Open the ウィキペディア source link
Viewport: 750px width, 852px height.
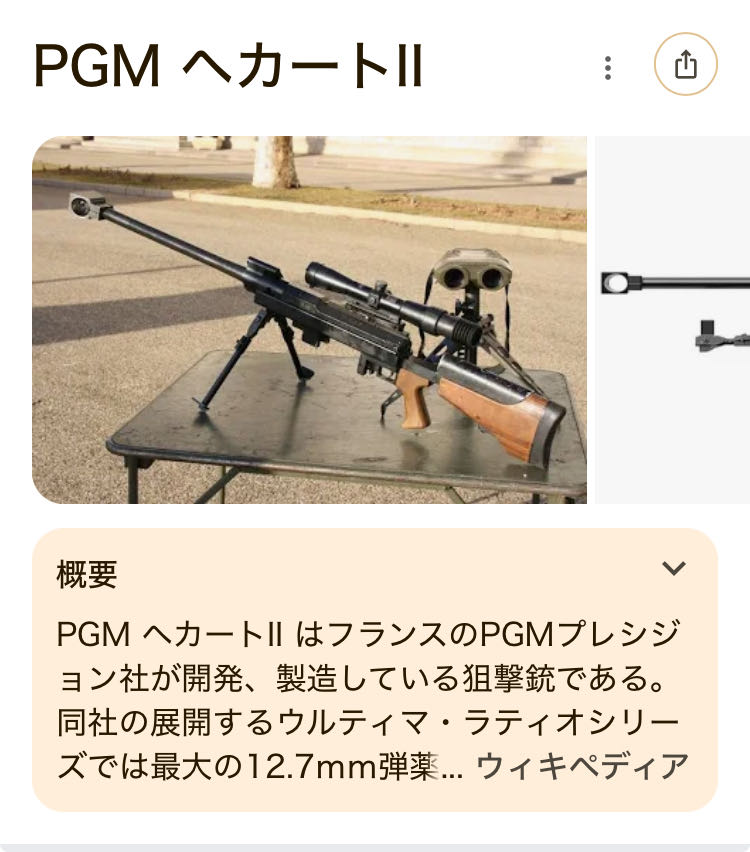click(x=583, y=767)
